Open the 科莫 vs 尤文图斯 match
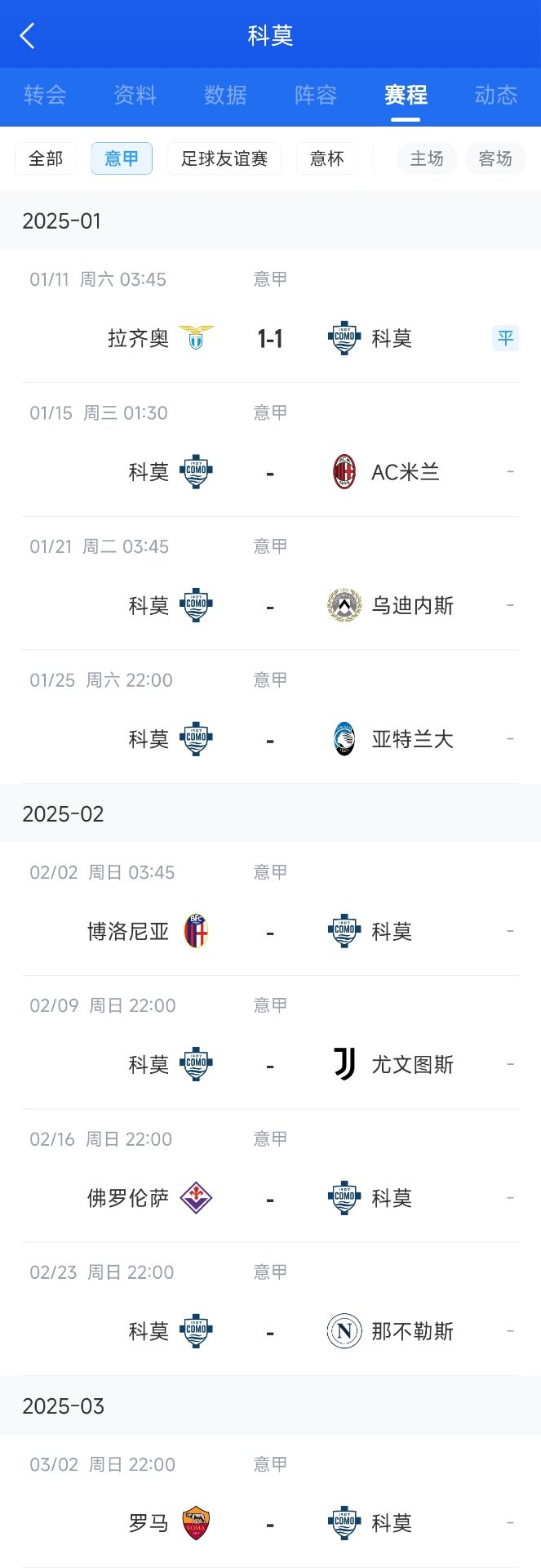 click(270, 1065)
